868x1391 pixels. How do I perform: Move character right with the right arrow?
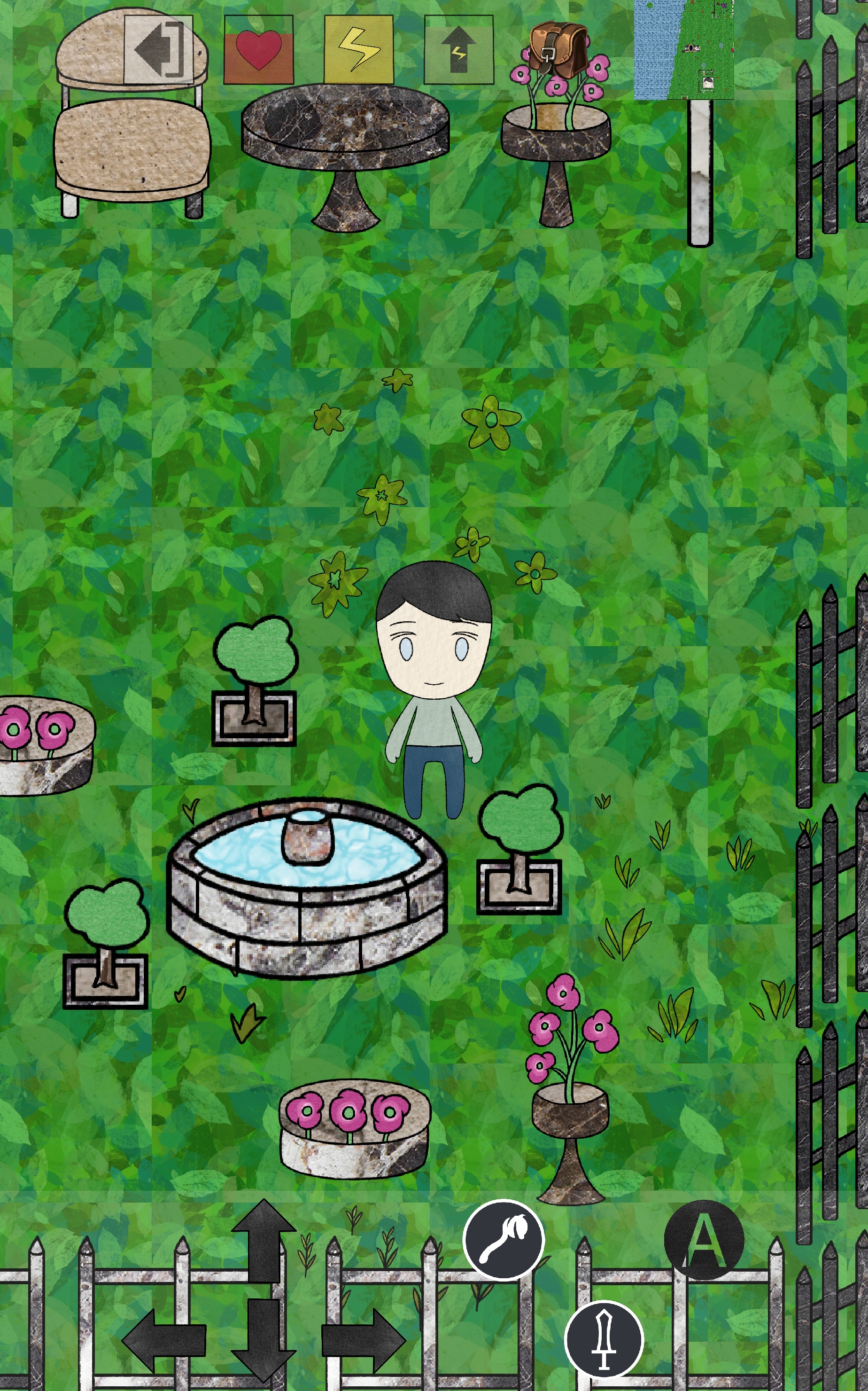click(x=363, y=1340)
